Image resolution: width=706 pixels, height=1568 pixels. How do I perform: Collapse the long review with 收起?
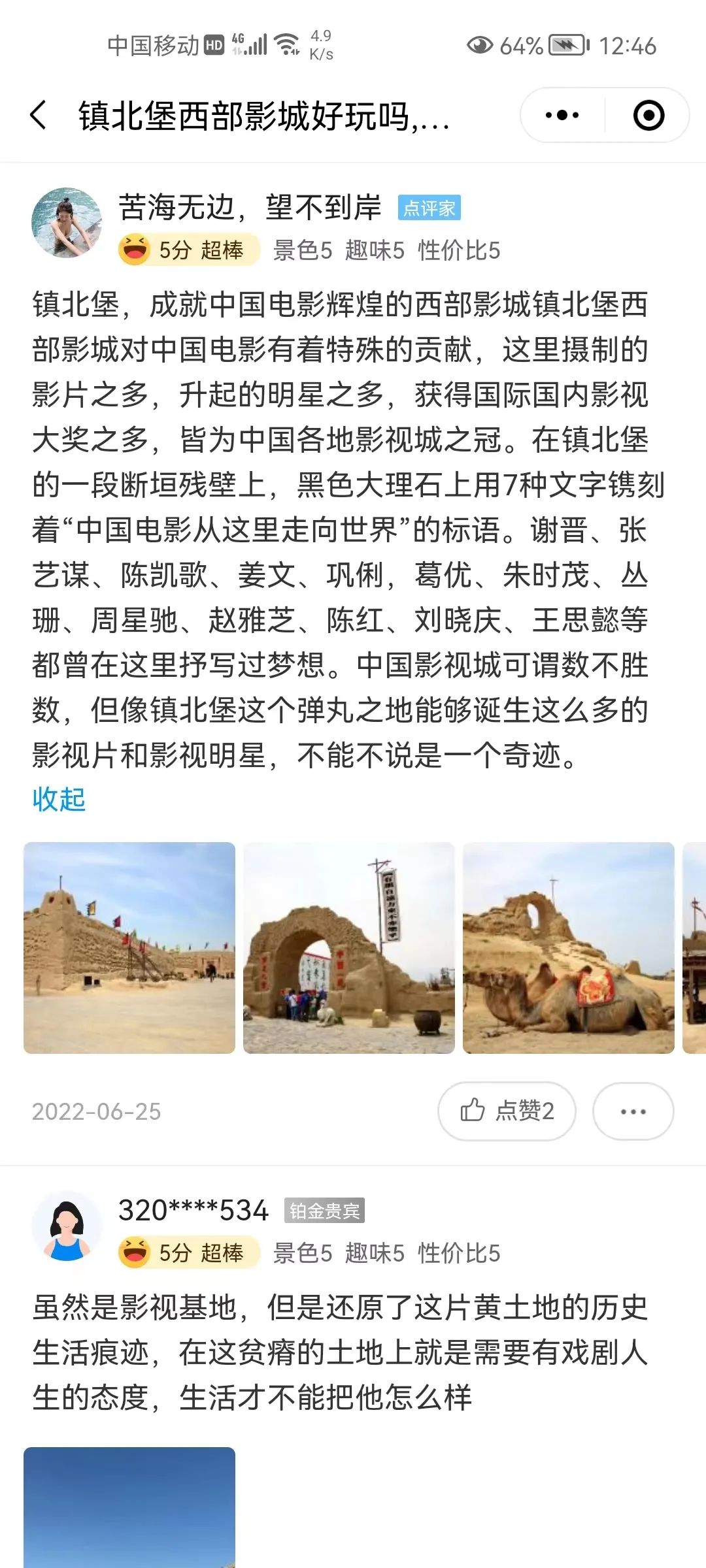pos(59,799)
